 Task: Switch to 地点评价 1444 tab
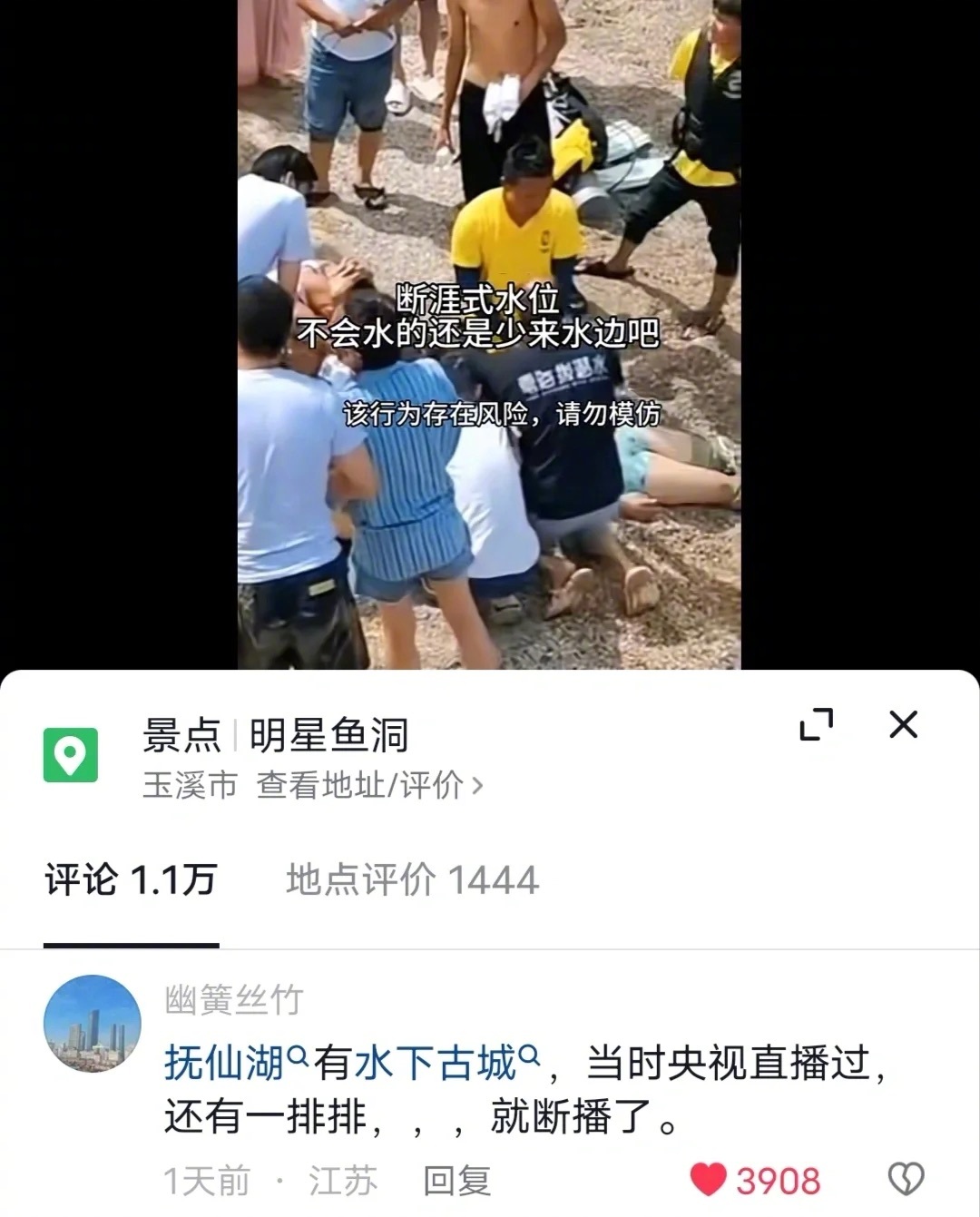413,880
